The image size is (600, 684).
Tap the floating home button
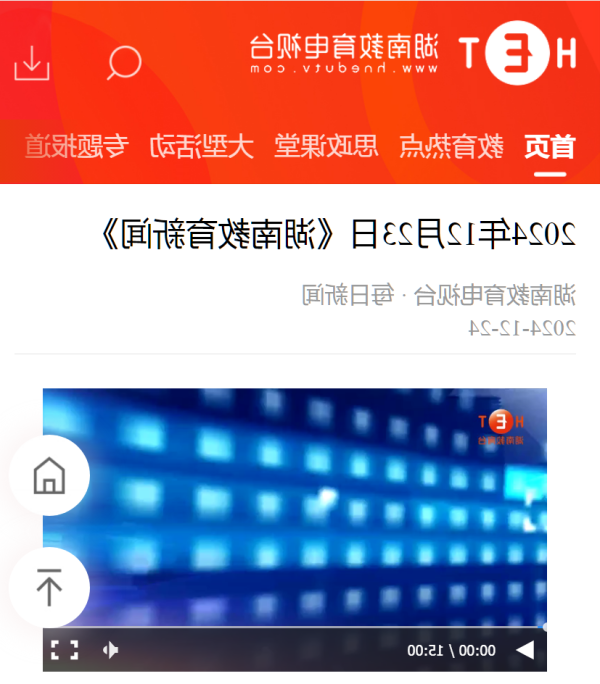(x=49, y=476)
